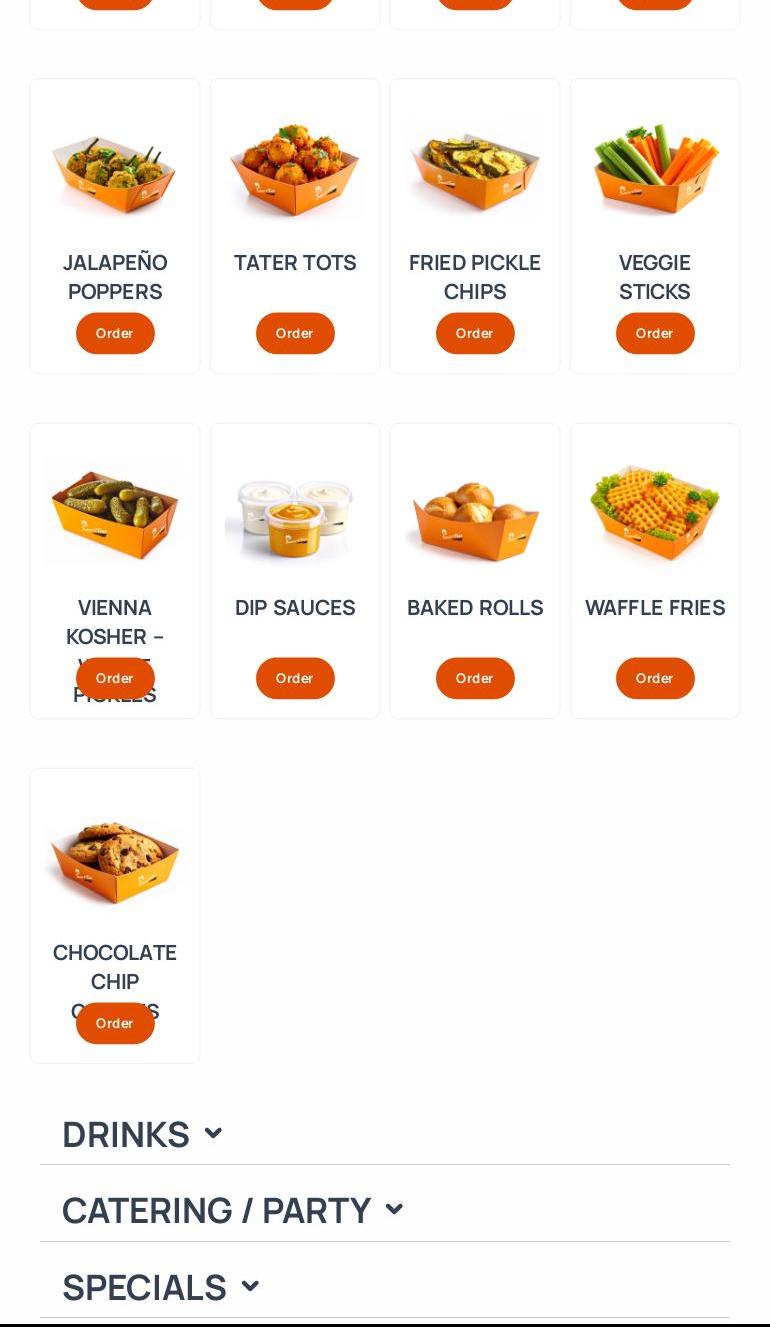Order the Fried Pickle Chips
Screen dimensions: 770x1327
click(x=475, y=333)
